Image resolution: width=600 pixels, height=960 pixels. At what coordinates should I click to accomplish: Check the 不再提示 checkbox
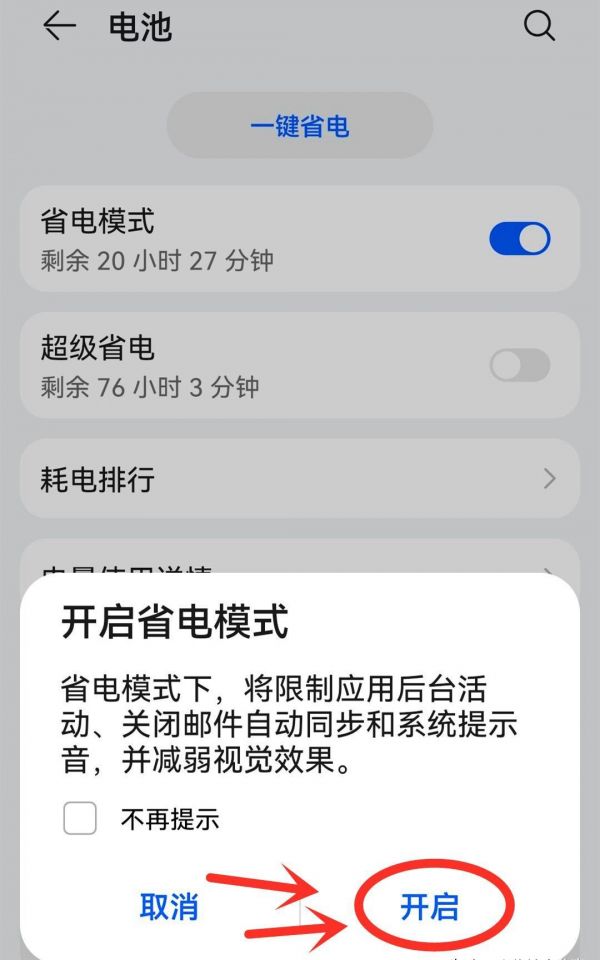pos(80,819)
